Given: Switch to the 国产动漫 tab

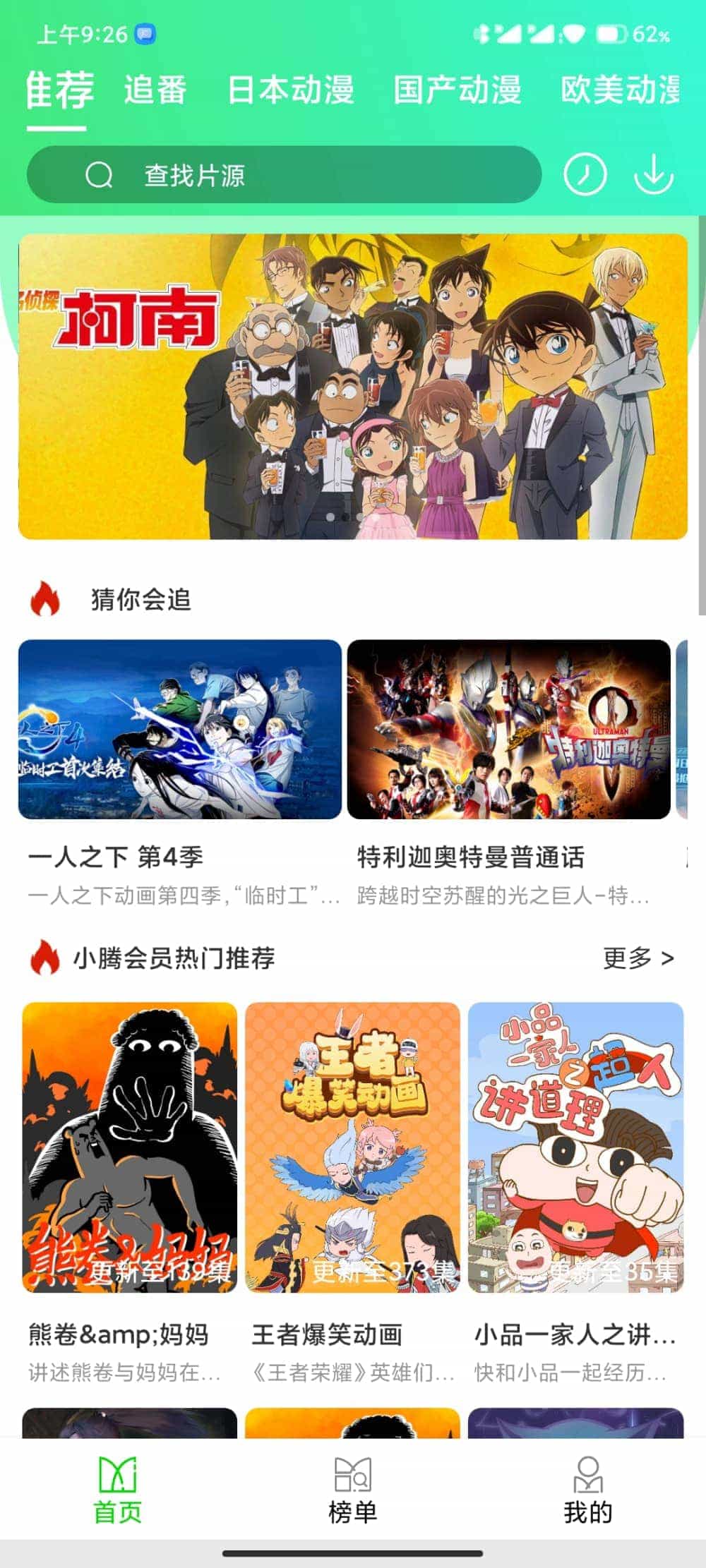Looking at the screenshot, I should point(457,90).
